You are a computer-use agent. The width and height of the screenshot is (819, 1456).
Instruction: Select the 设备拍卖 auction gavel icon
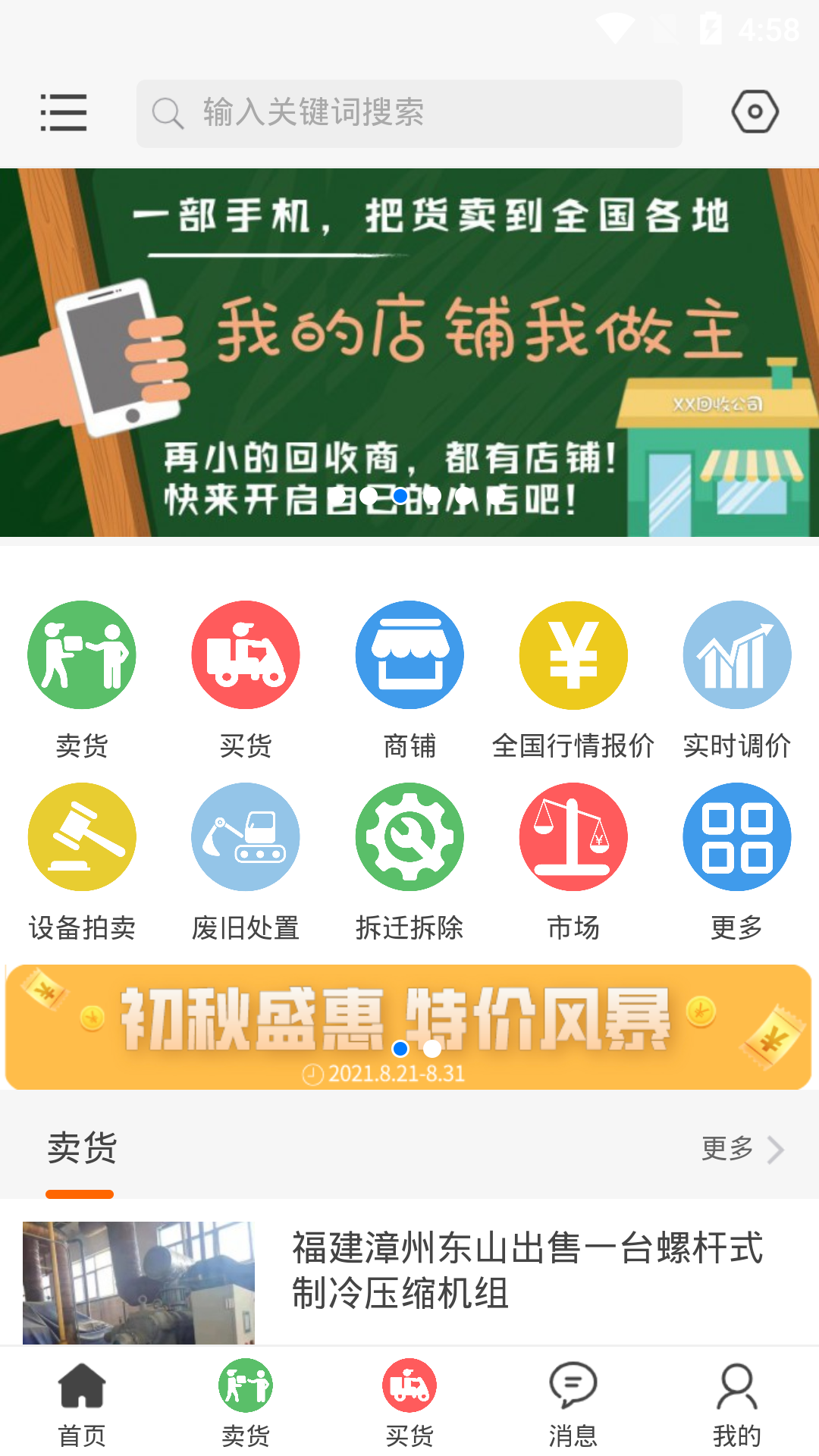(82, 836)
